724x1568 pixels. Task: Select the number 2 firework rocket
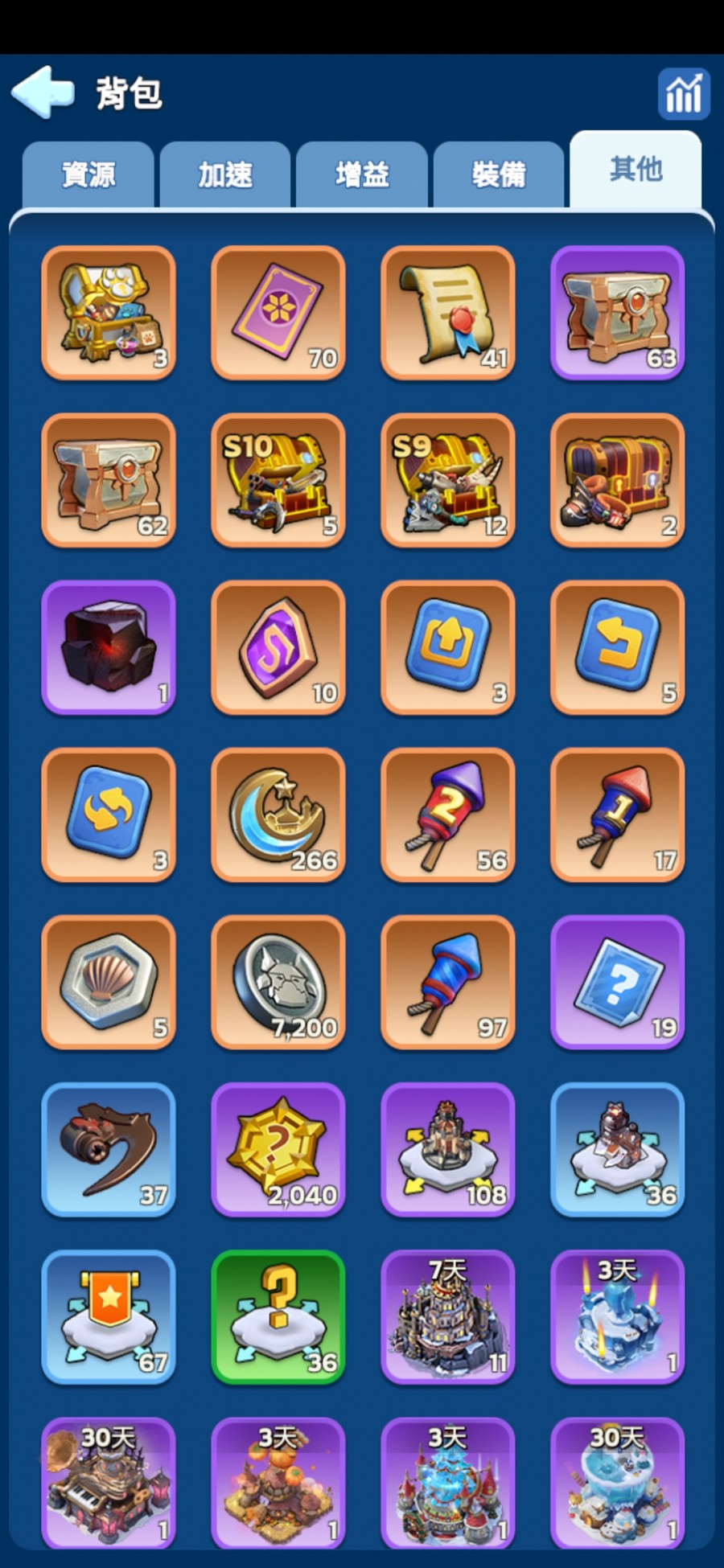pos(448,815)
